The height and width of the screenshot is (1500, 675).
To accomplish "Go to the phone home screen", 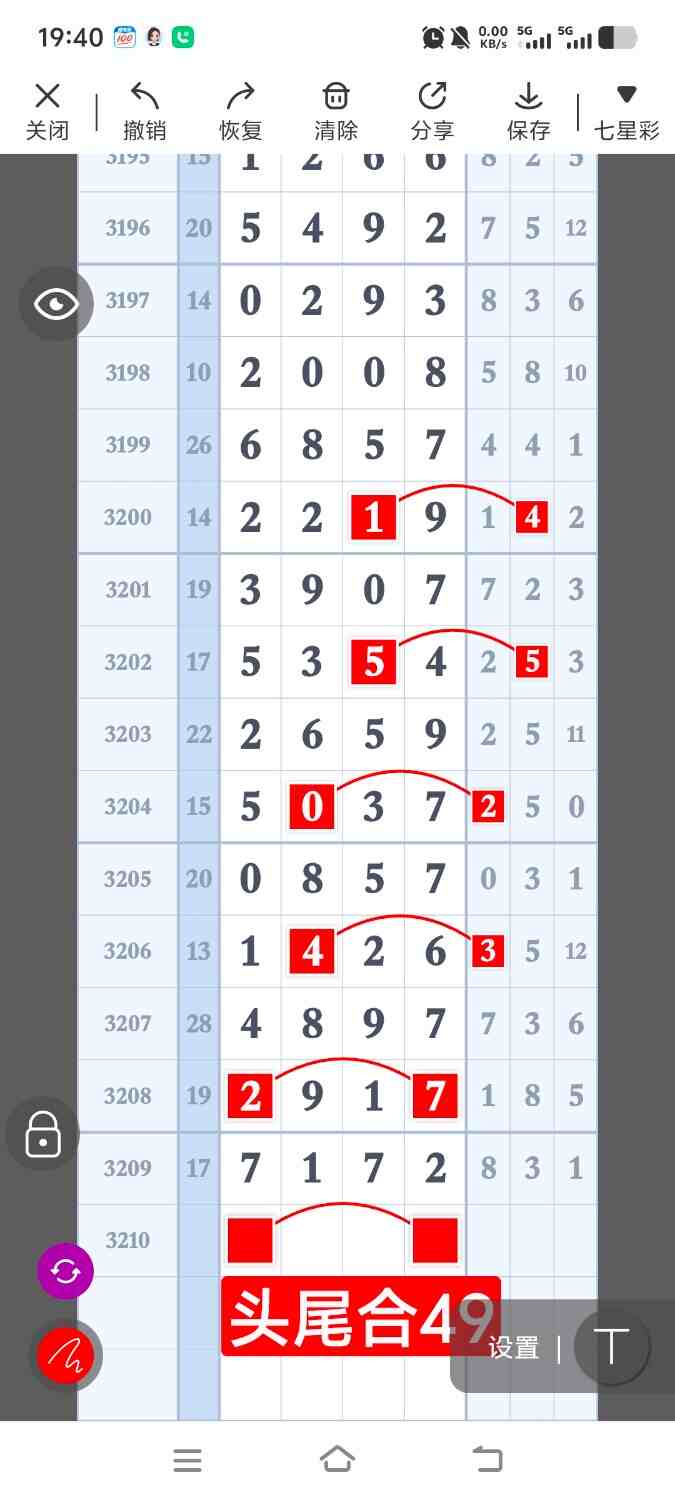I will (x=337, y=1459).
